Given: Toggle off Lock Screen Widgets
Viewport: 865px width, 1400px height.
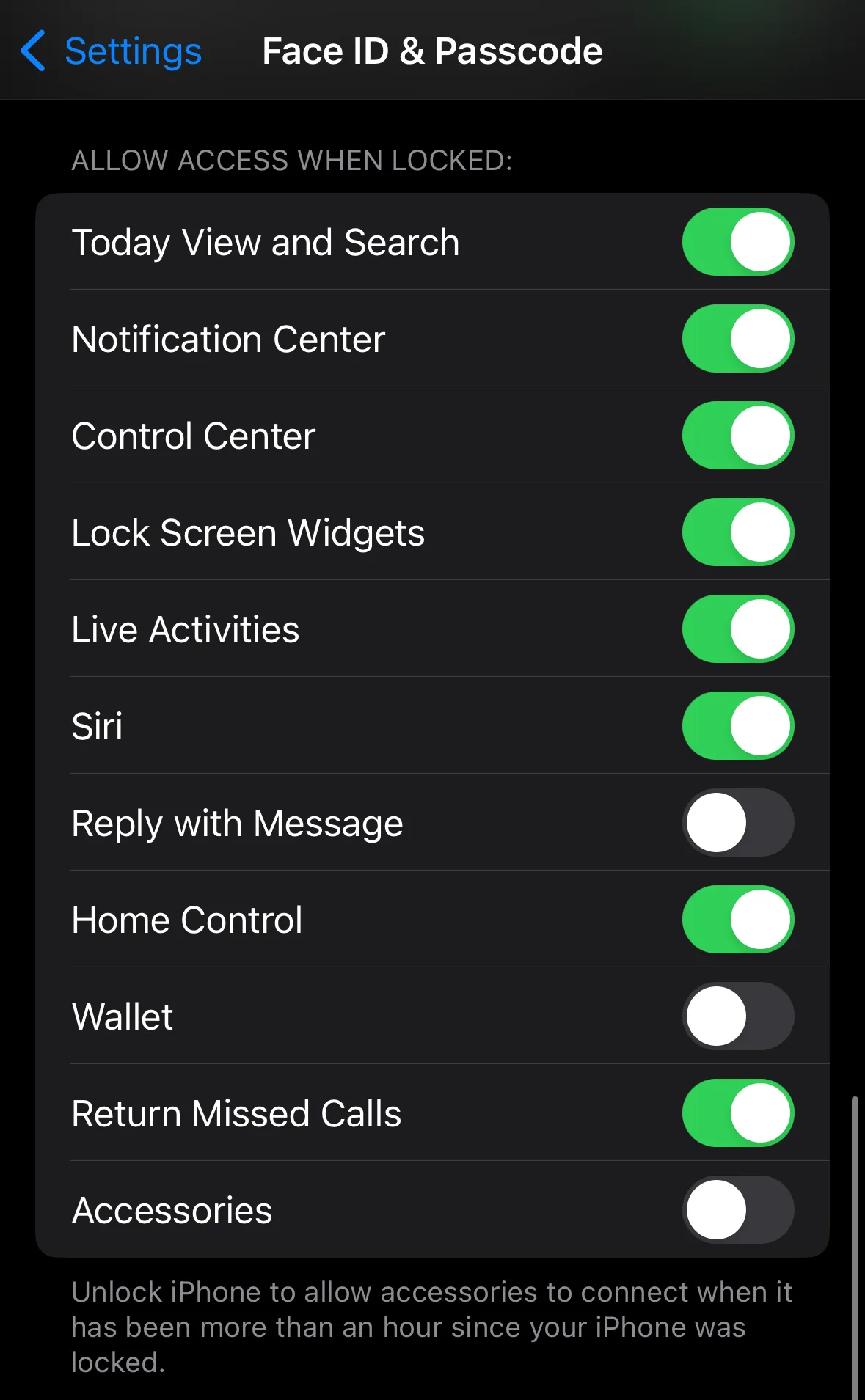Looking at the screenshot, I should pyautogui.click(x=738, y=532).
